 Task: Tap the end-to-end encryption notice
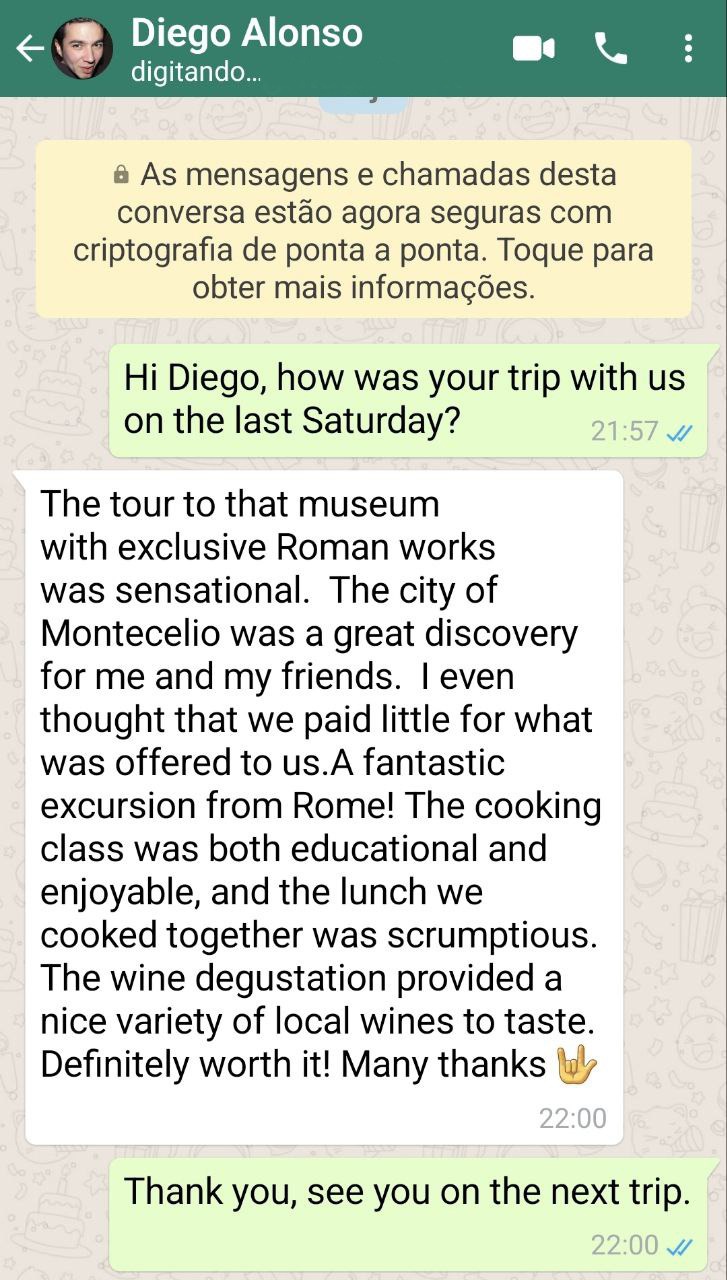363,230
